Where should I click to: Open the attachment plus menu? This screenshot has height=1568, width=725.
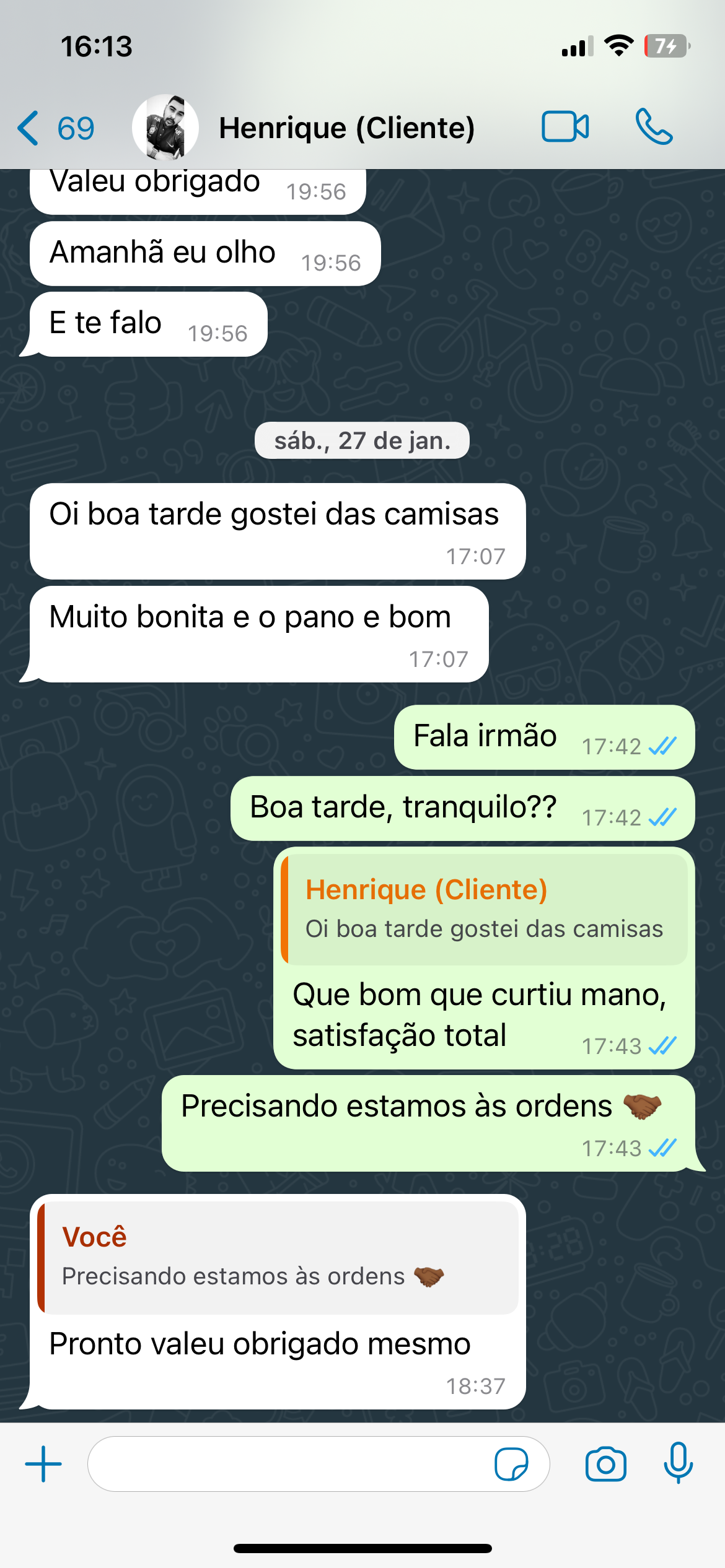[x=43, y=1464]
